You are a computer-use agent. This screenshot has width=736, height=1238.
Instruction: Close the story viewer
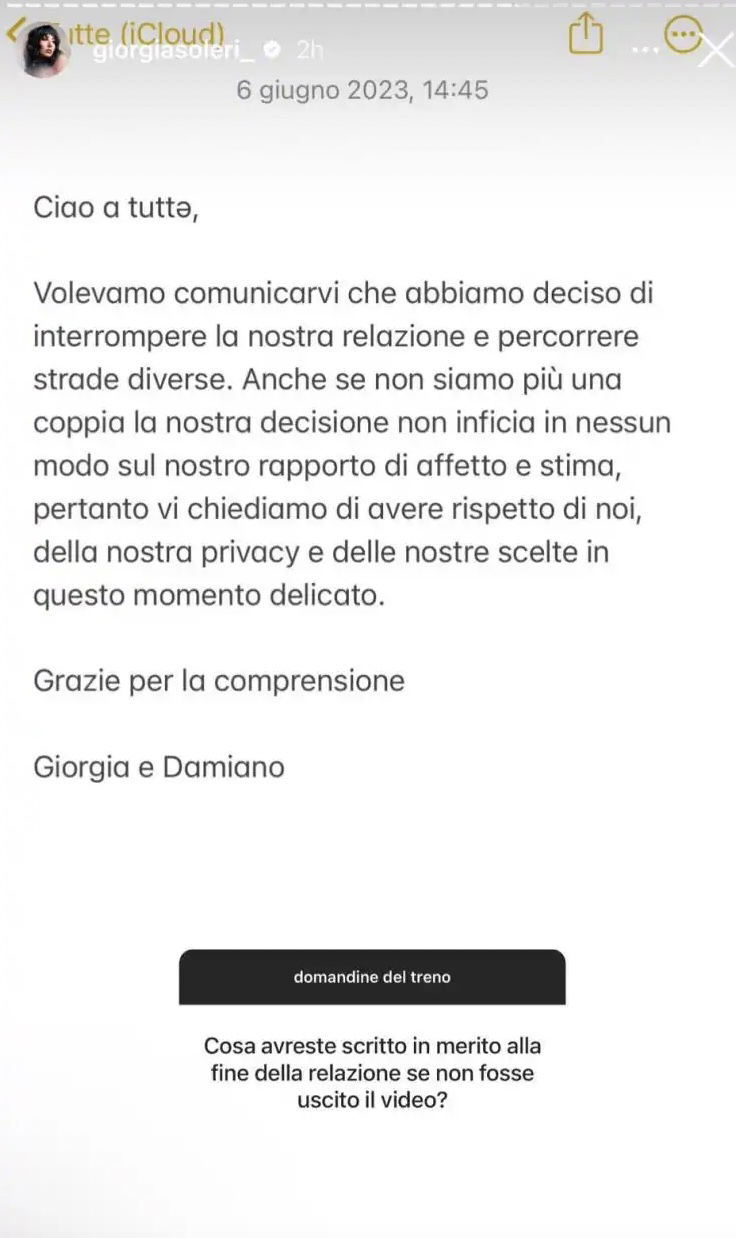(x=716, y=49)
